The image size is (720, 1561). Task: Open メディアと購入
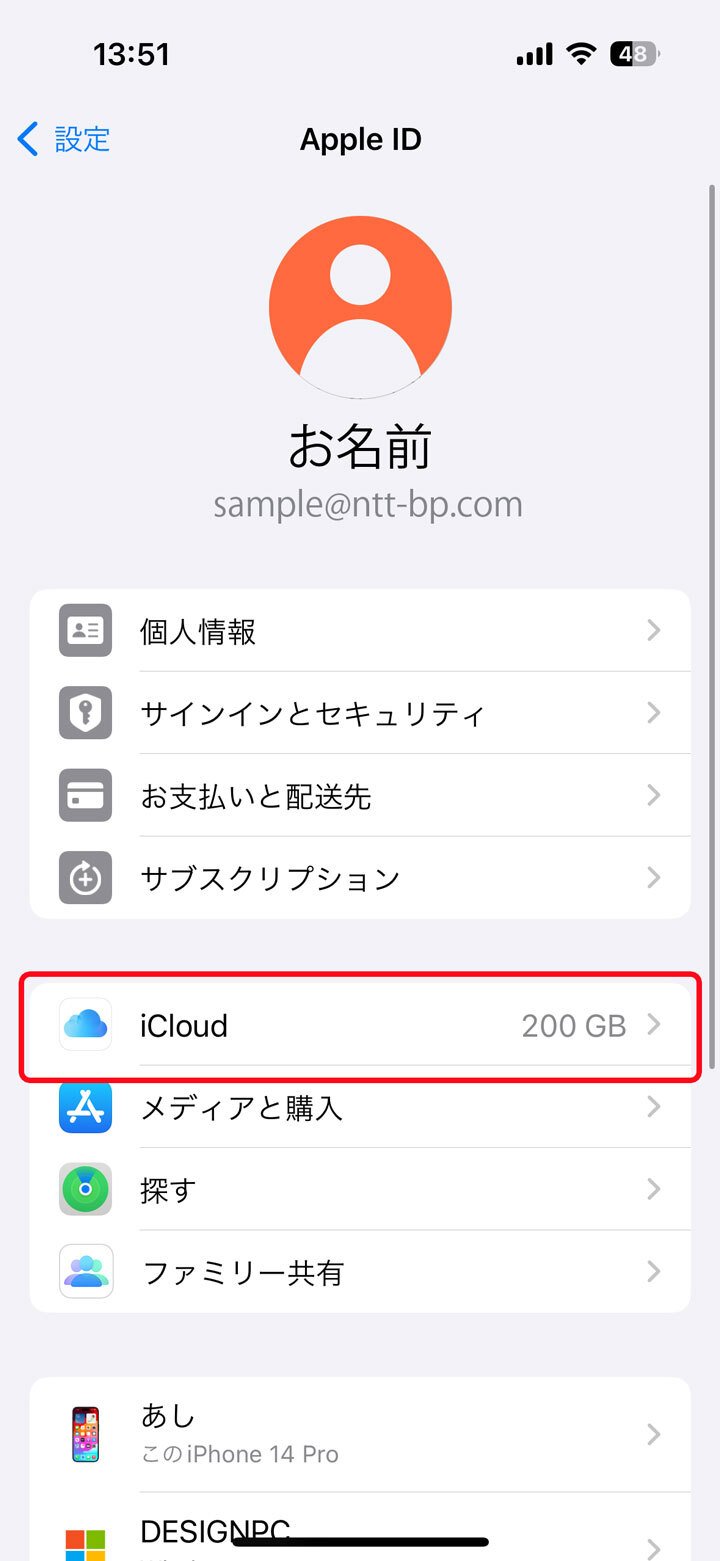(360, 1107)
